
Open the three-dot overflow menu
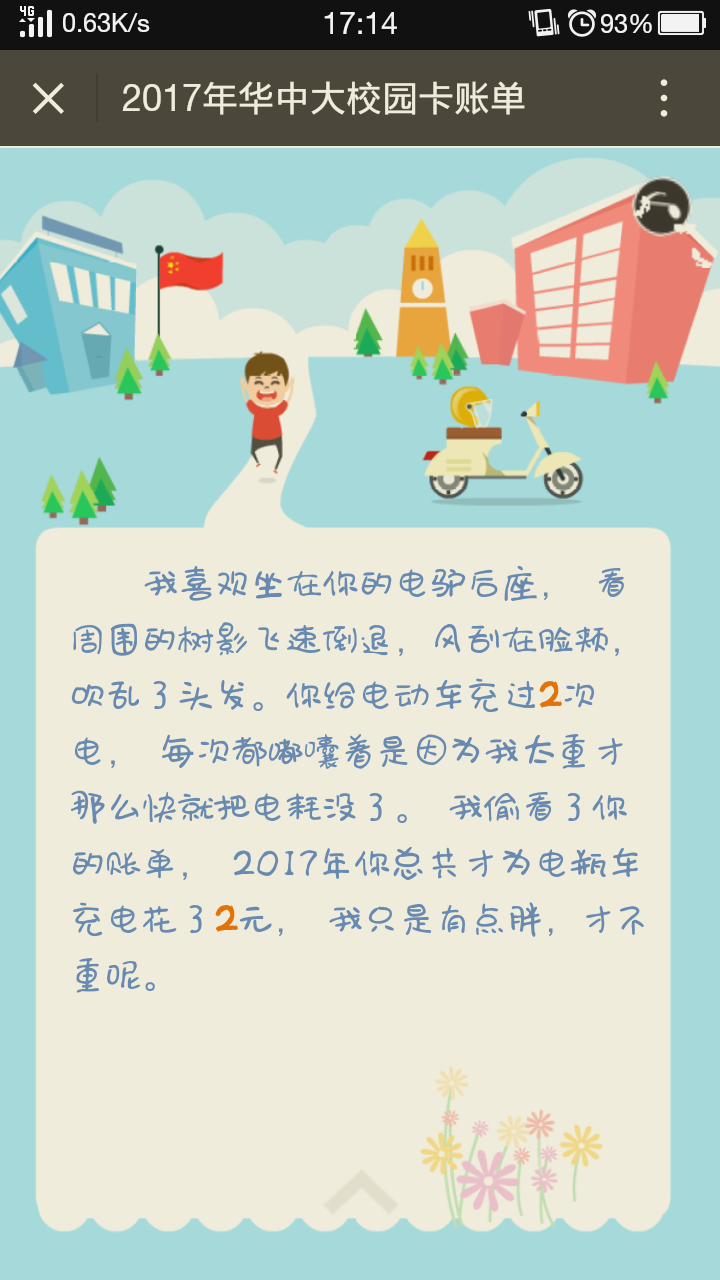(x=663, y=99)
